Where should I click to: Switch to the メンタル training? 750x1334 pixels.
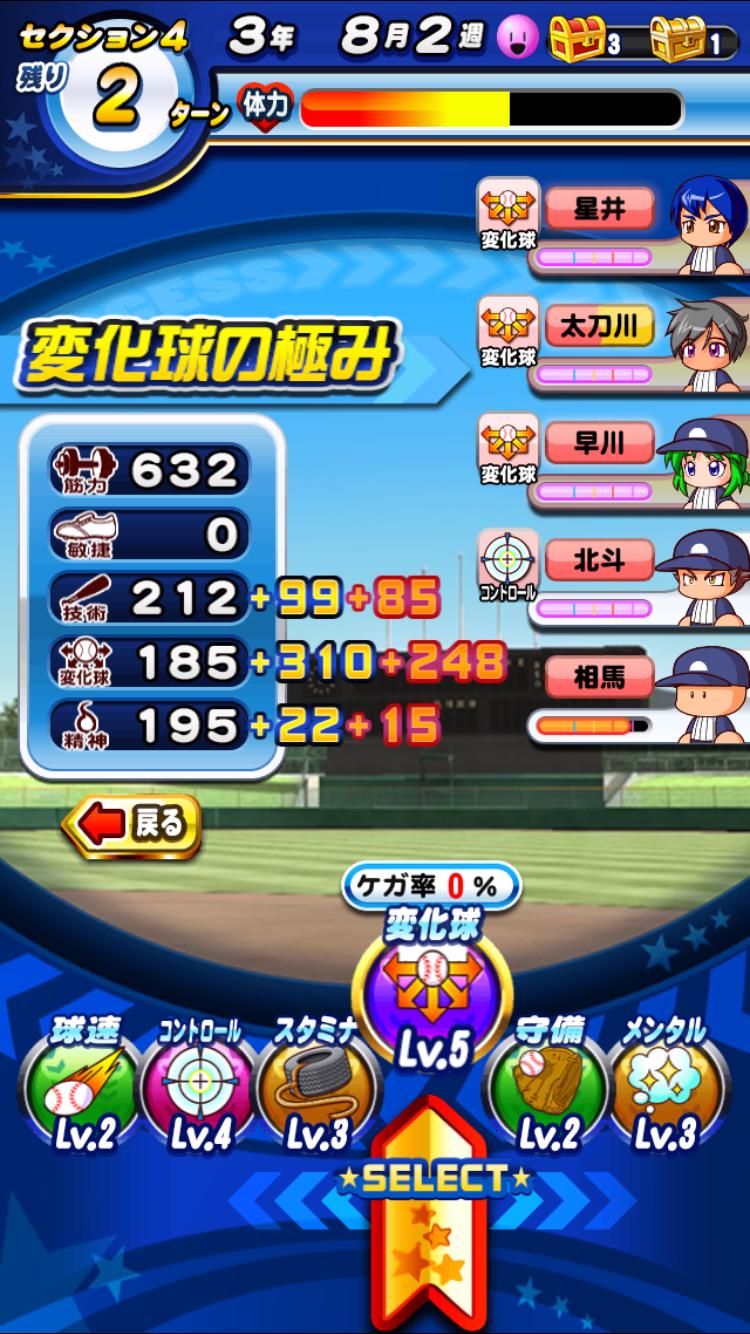(x=664, y=1090)
